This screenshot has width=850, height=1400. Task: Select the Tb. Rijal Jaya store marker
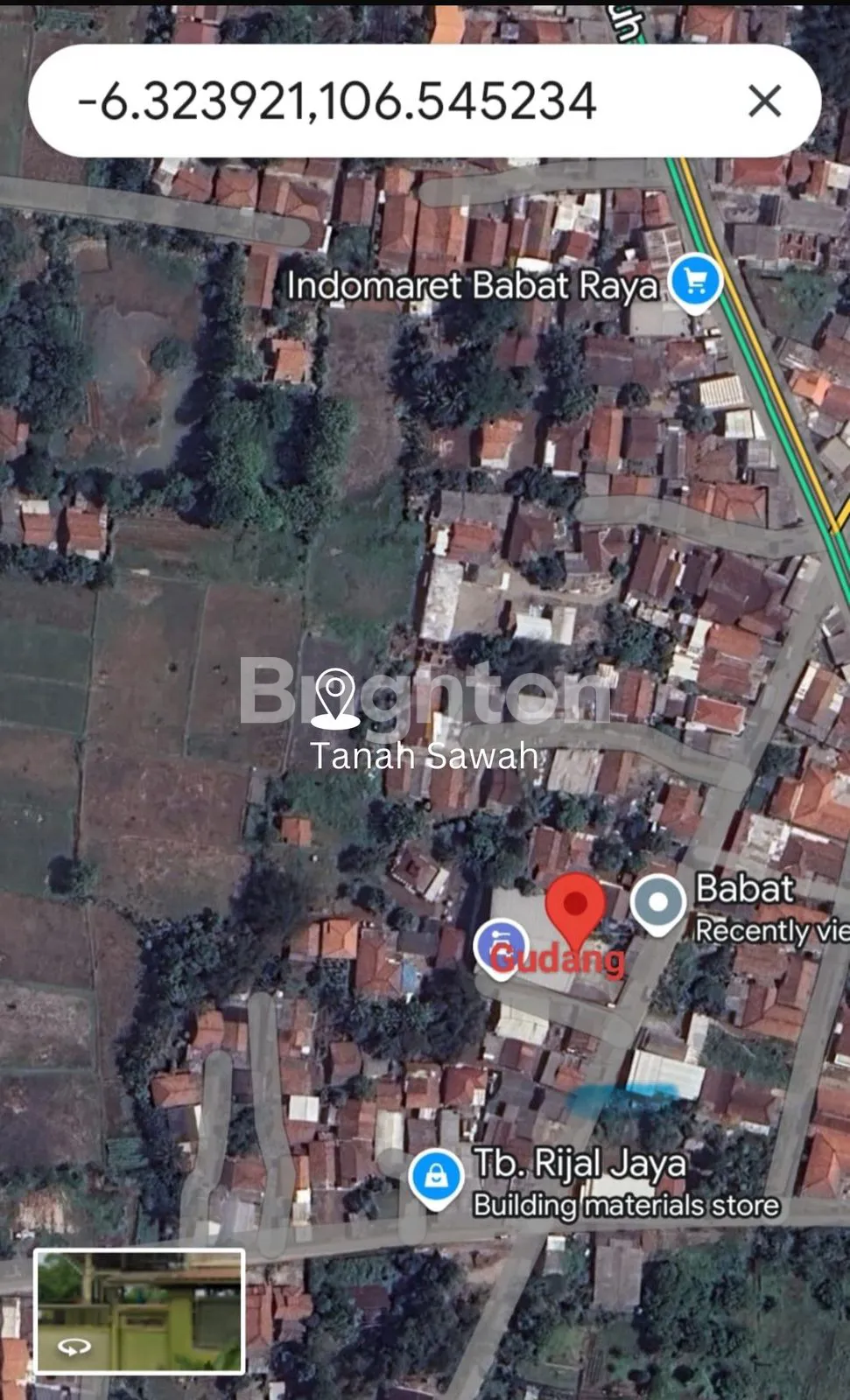pyautogui.click(x=436, y=1178)
